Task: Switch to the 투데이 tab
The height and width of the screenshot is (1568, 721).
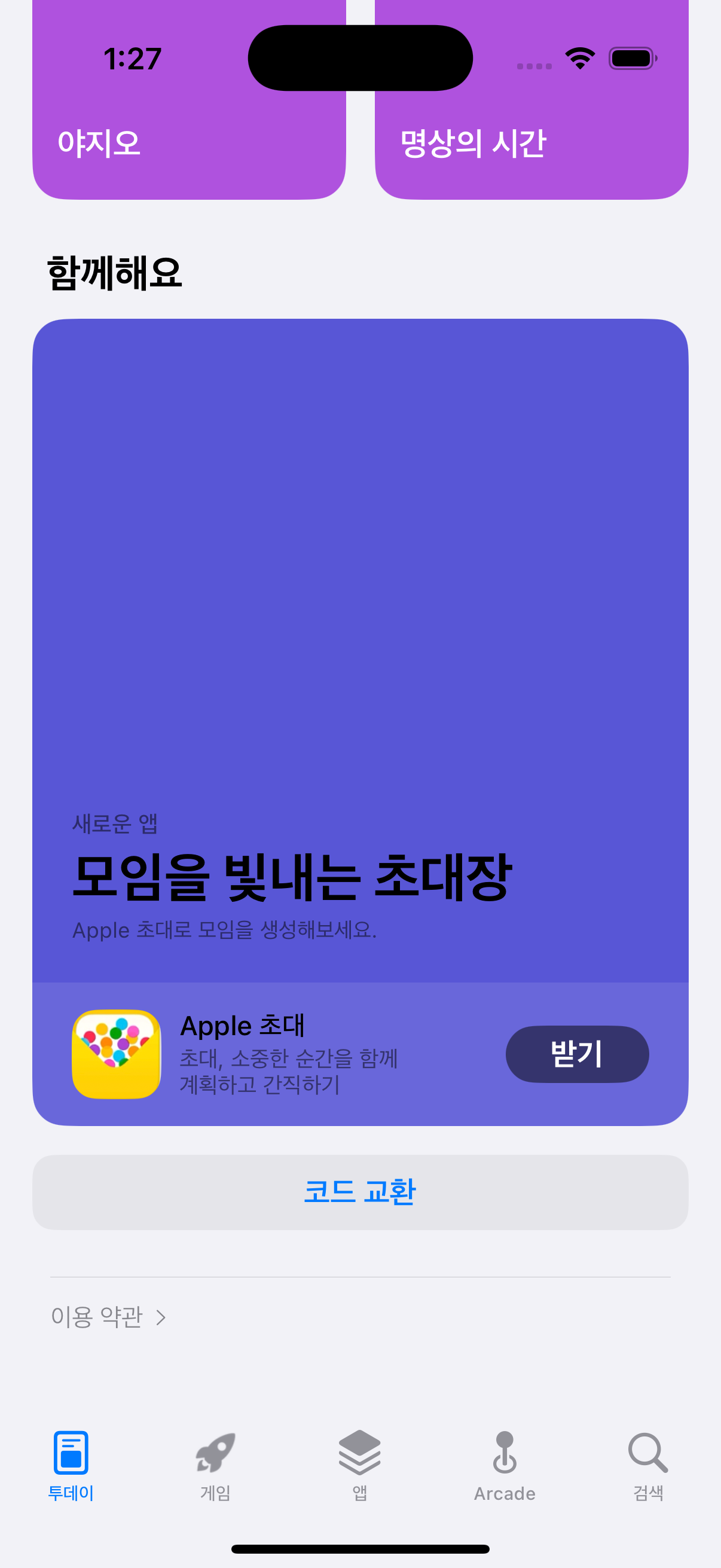Action: [71, 1466]
